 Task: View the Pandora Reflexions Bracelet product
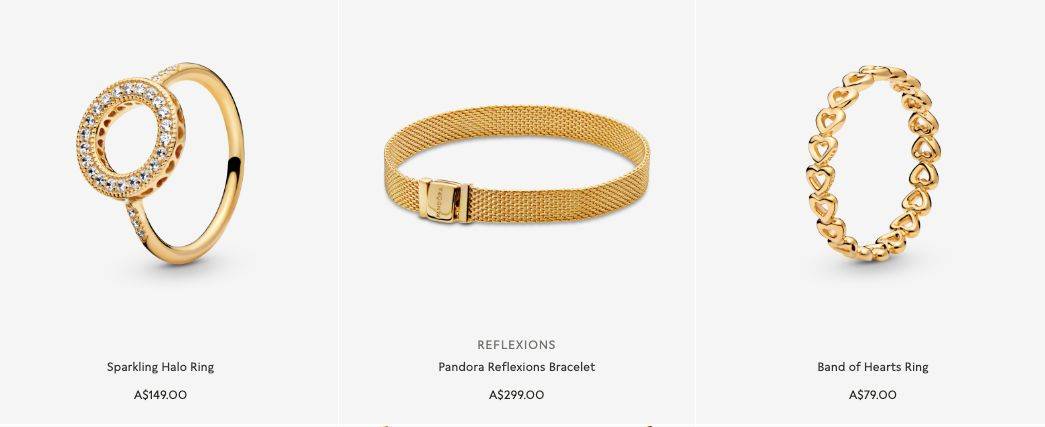pyautogui.click(x=516, y=367)
